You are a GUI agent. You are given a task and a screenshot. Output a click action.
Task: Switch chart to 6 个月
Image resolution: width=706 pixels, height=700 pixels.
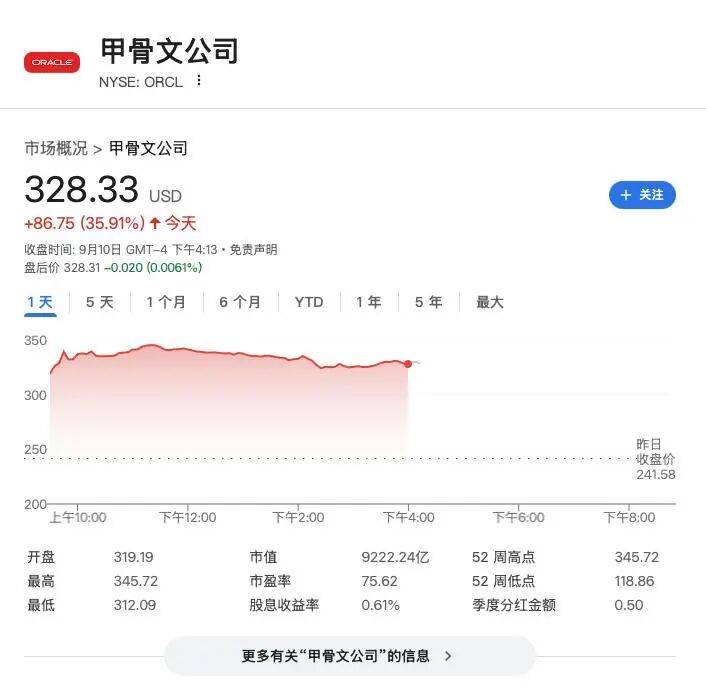tap(240, 302)
